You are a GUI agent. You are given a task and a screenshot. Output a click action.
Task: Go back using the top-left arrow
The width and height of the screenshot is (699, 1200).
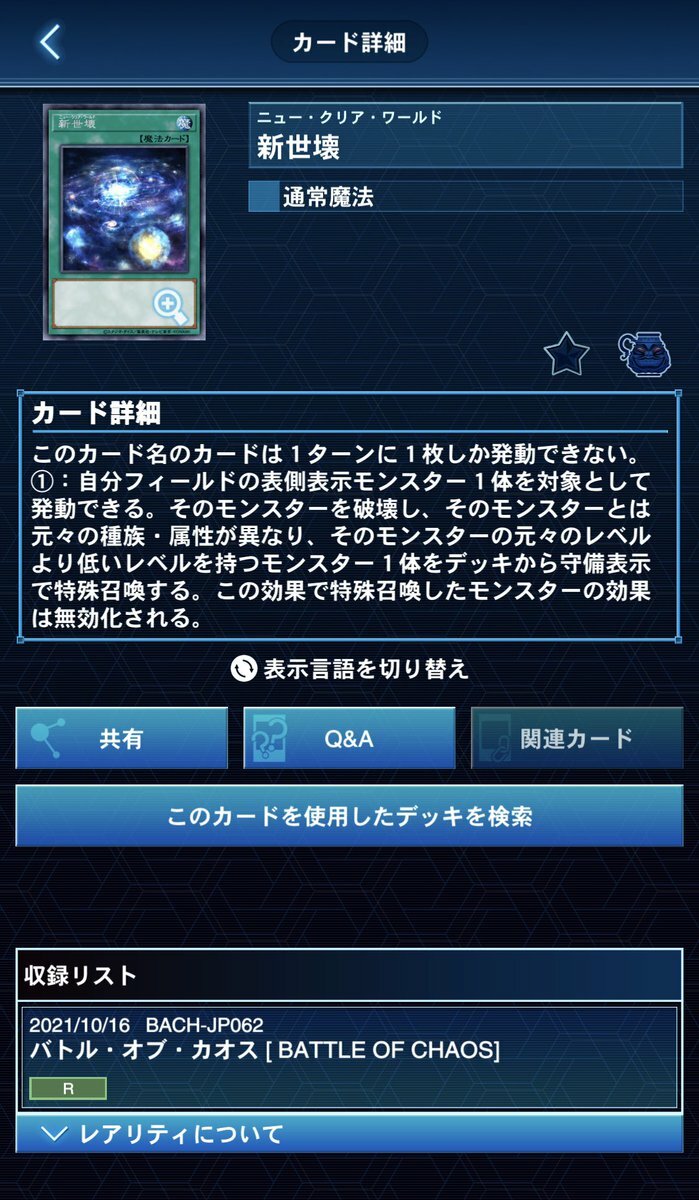(x=49, y=42)
